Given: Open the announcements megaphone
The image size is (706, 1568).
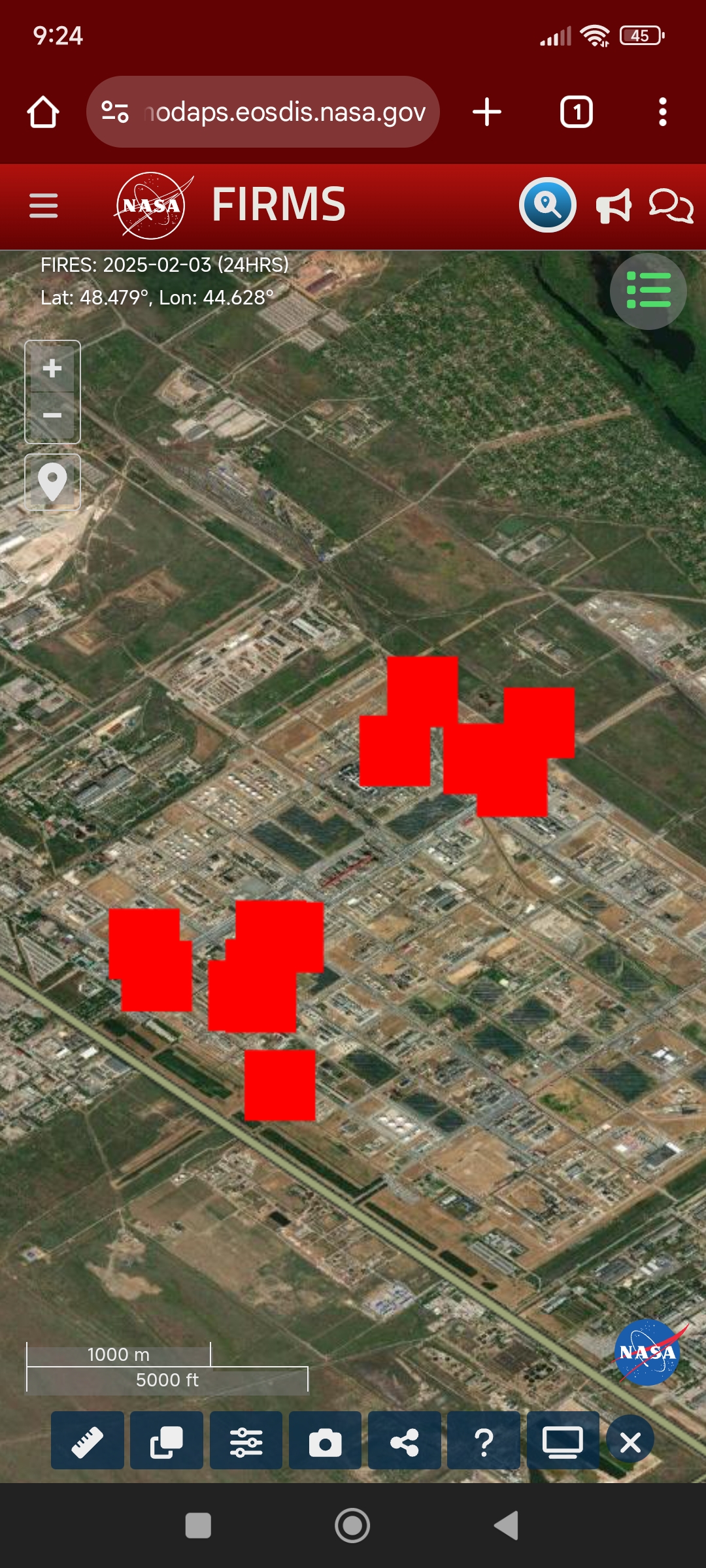Looking at the screenshot, I should (x=614, y=206).
